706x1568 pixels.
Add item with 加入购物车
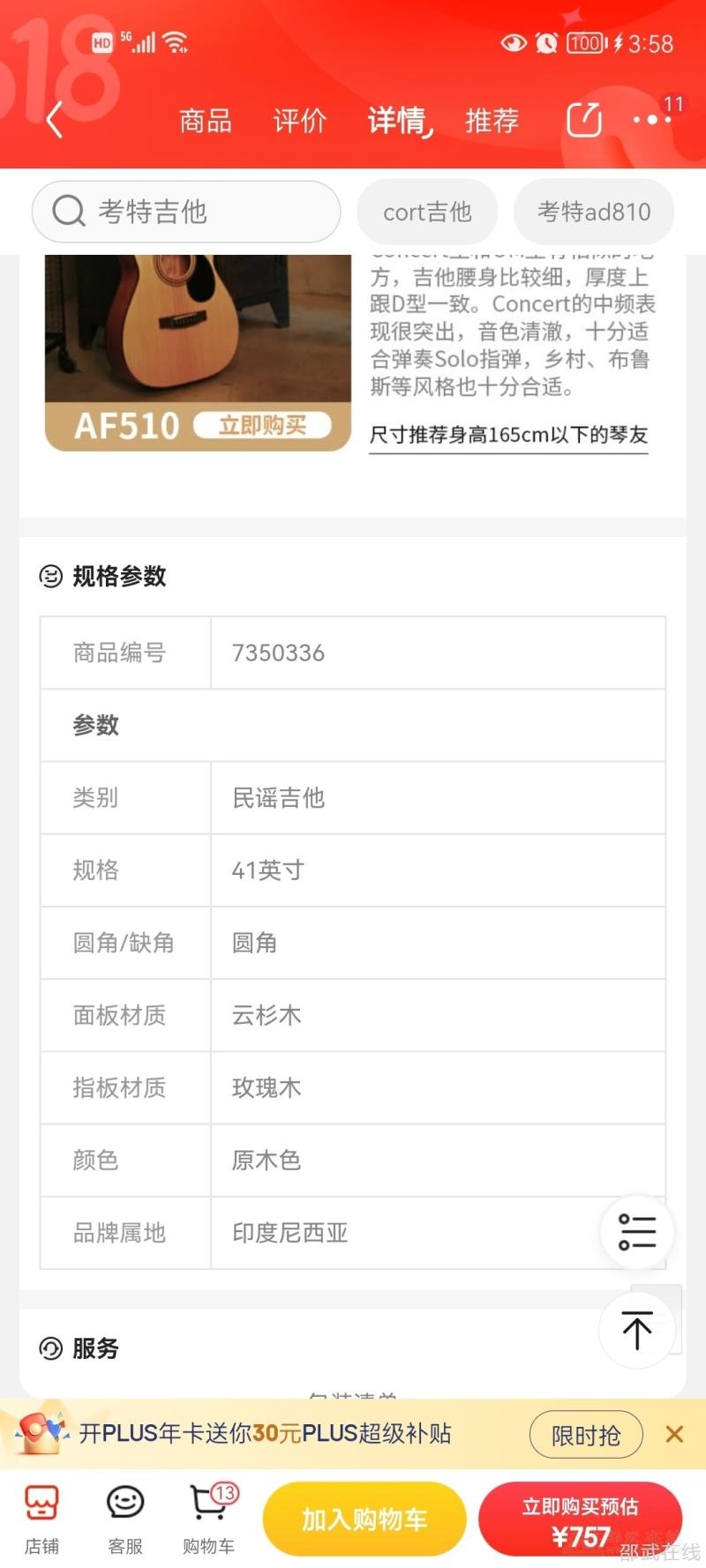point(364,1519)
